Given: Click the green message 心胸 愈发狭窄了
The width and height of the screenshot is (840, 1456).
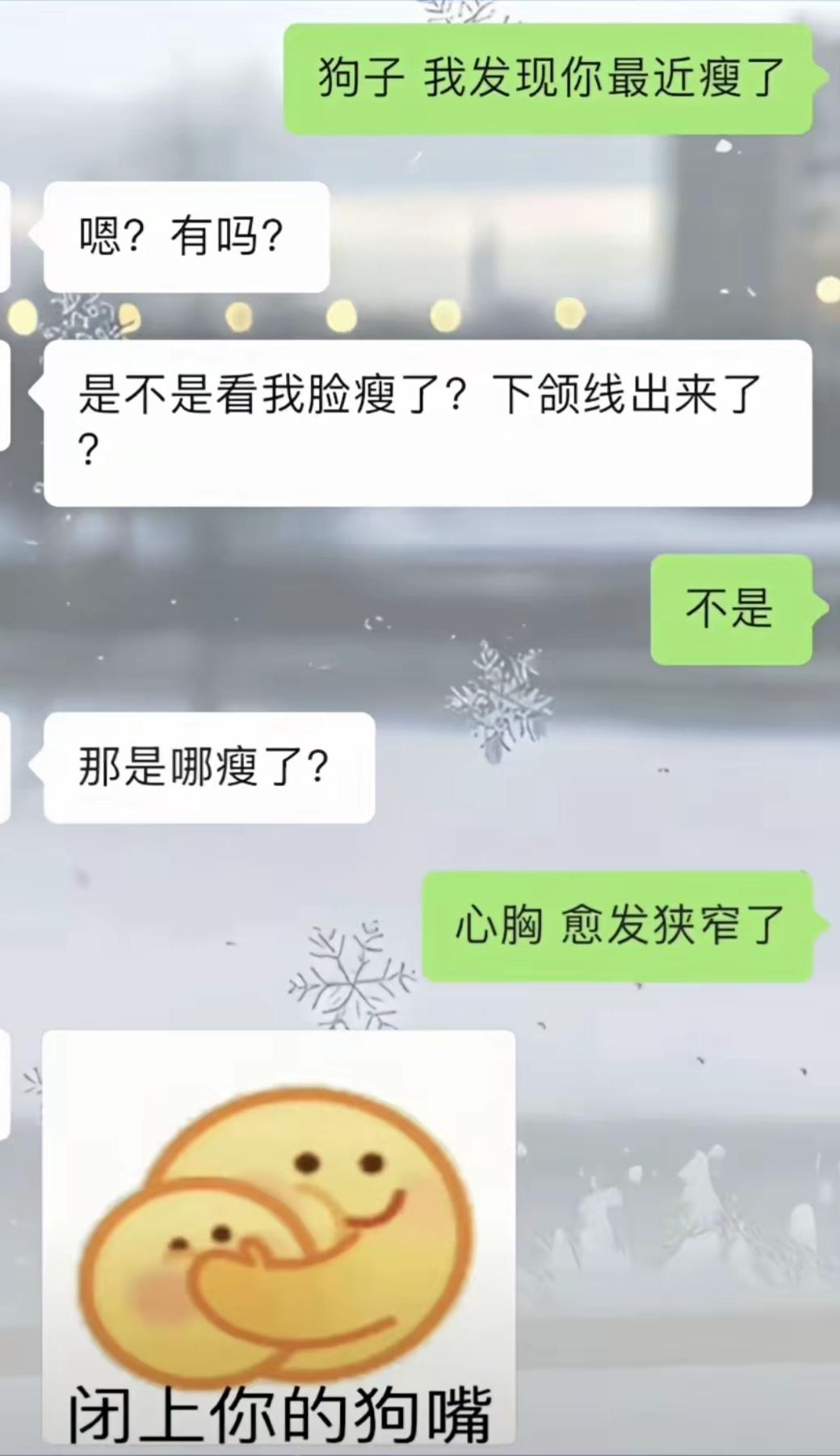Looking at the screenshot, I should coord(618,927).
